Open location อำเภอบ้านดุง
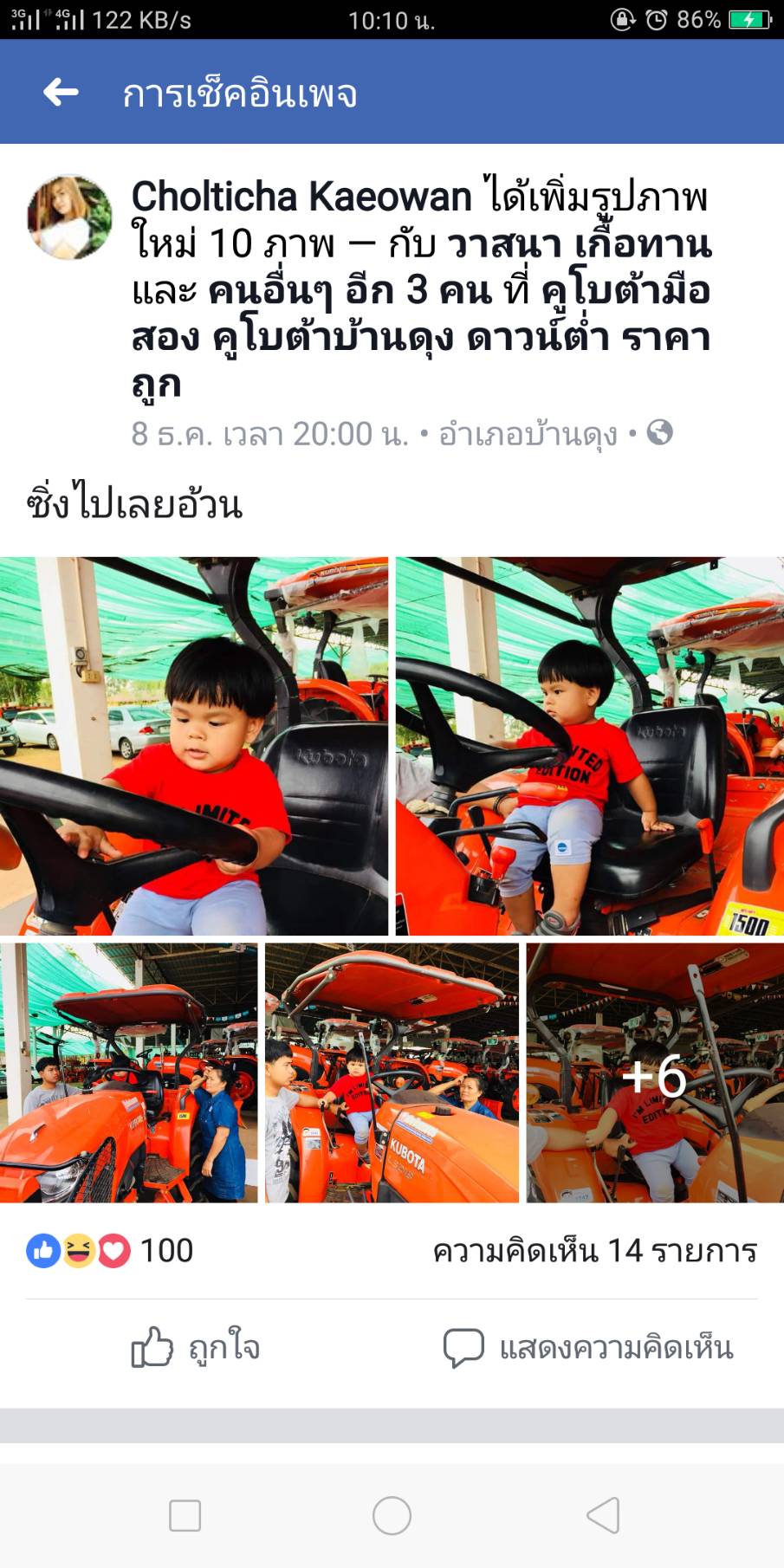Image resolution: width=784 pixels, height=1568 pixels. click(x=528, y=433)
